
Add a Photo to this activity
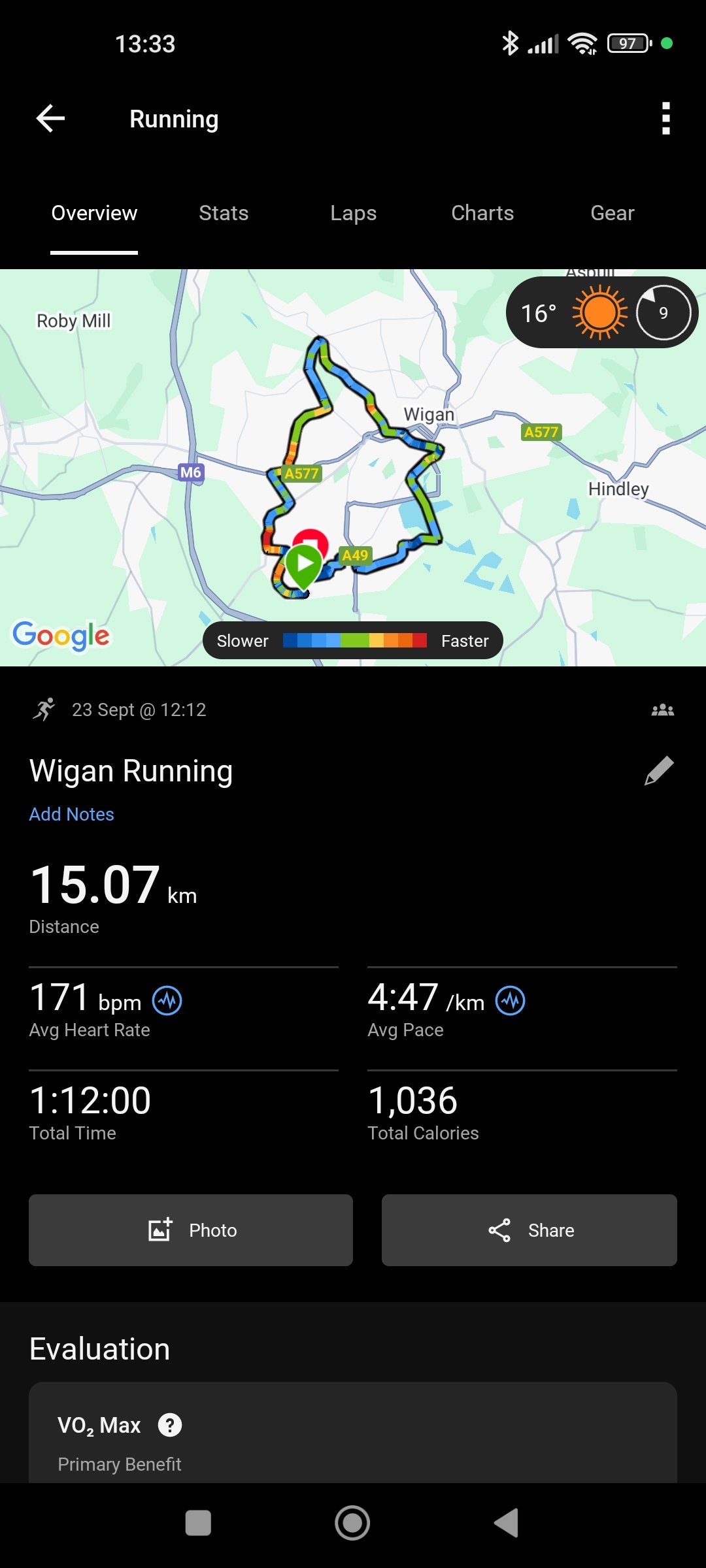pos(191,1230)
